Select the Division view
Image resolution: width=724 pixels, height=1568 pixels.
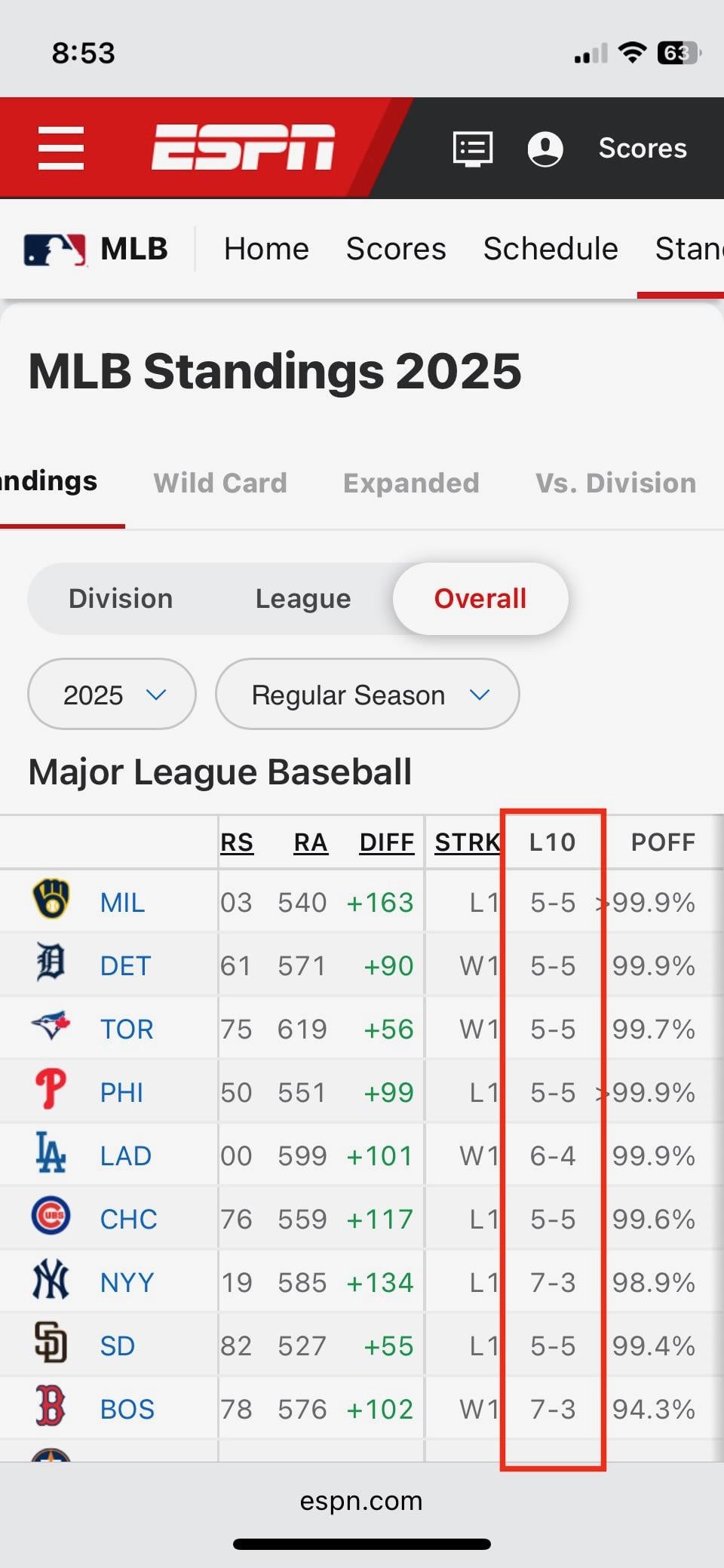[121, 599]
